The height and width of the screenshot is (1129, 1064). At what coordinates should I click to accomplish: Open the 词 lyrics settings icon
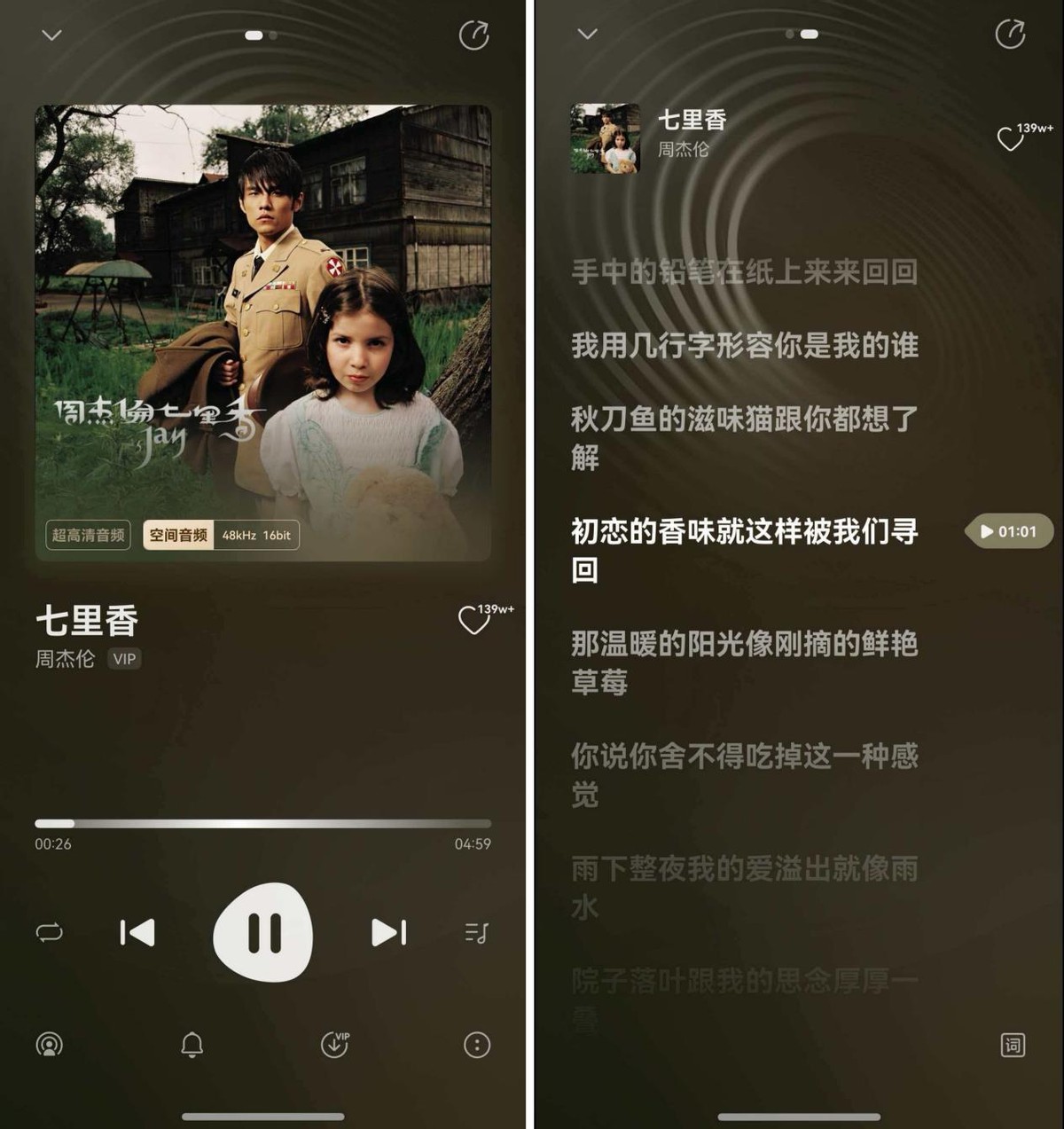(x=1013, y=1045)
